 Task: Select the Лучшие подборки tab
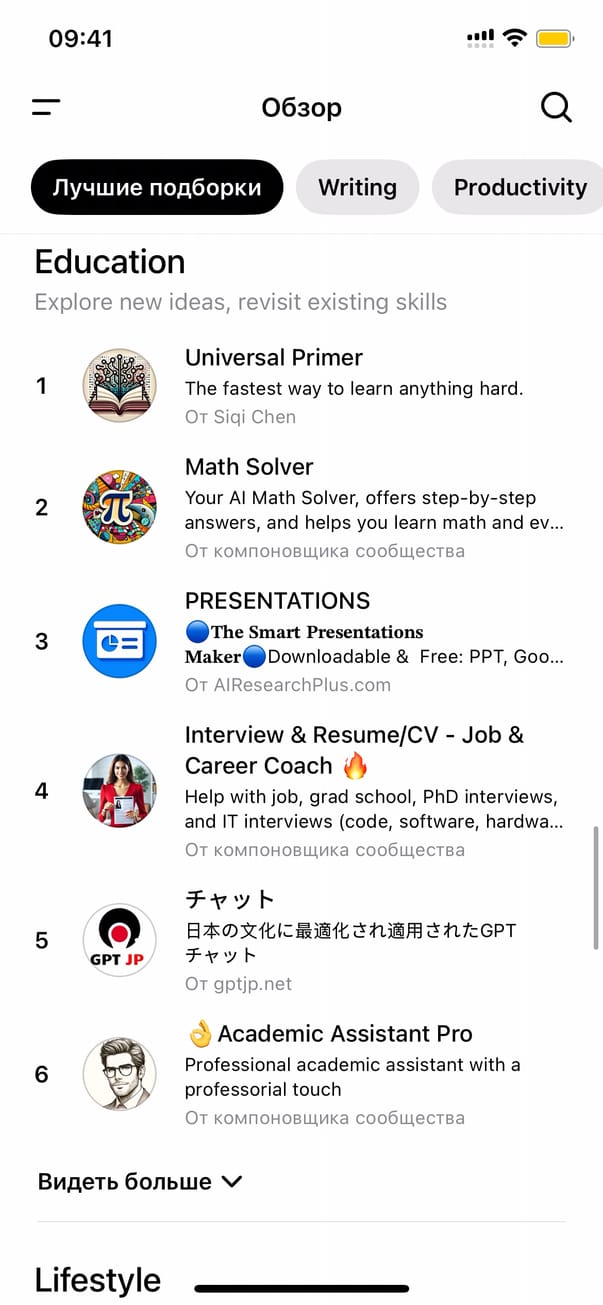[x=157, y=187]
